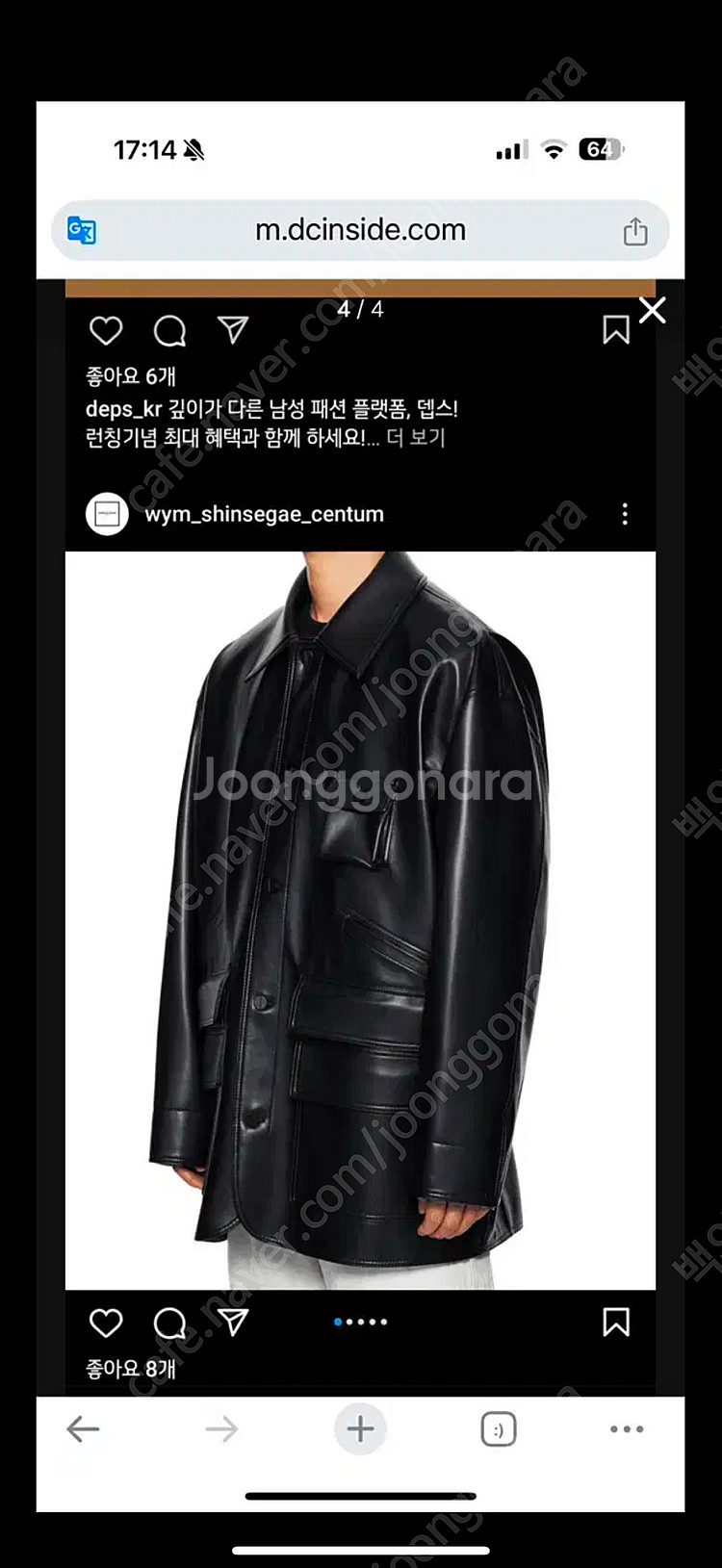Tap the m.dcinside.com address bar

(360, 230)
